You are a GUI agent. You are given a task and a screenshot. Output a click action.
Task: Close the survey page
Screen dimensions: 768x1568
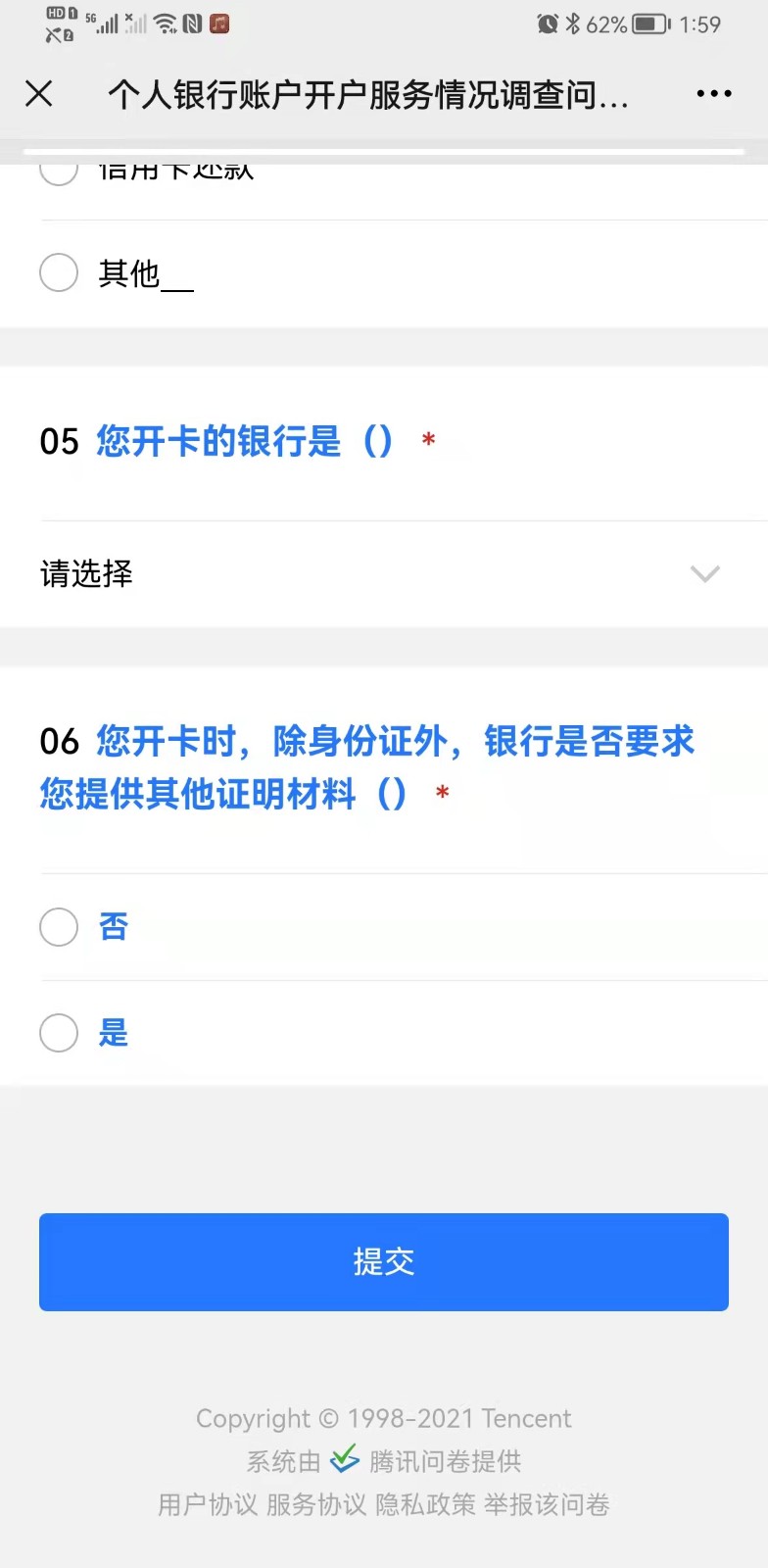39,94
